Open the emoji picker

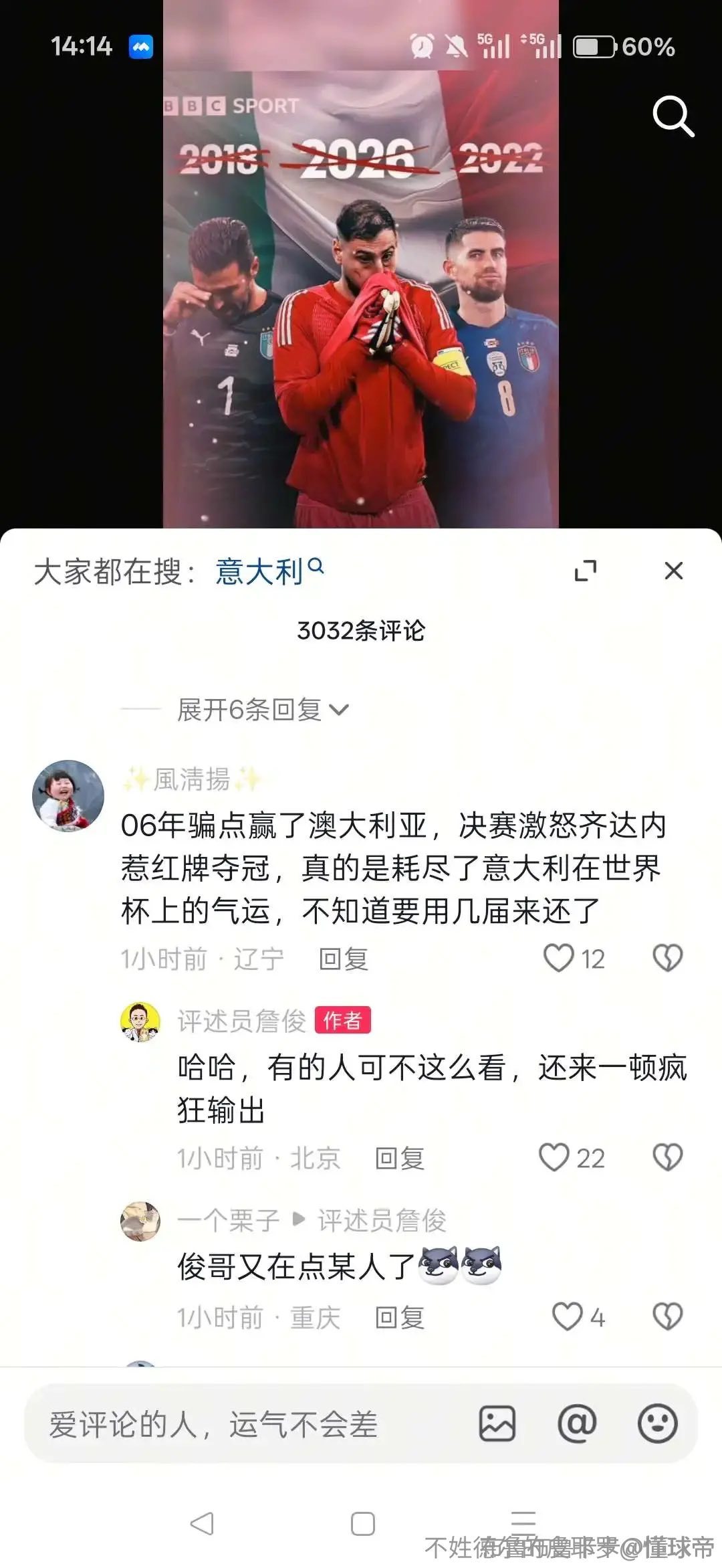(x=658, y=1424)
